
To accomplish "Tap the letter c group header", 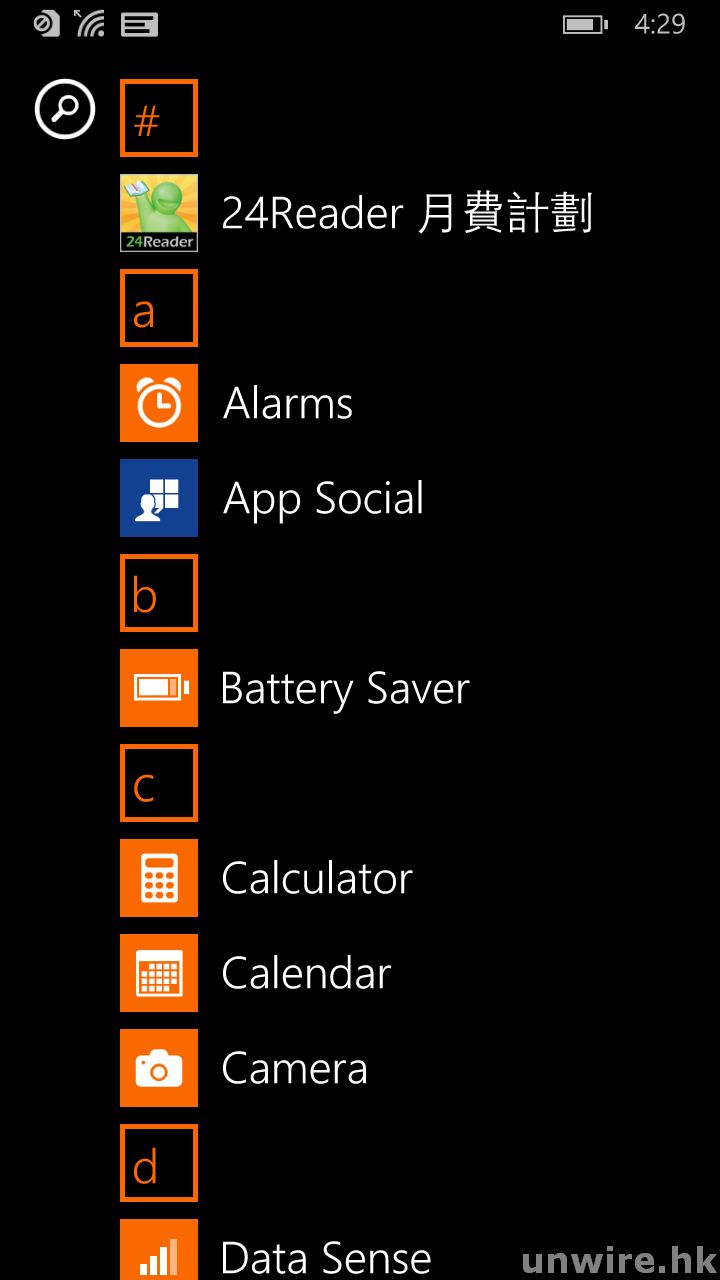I will point(159,783).
